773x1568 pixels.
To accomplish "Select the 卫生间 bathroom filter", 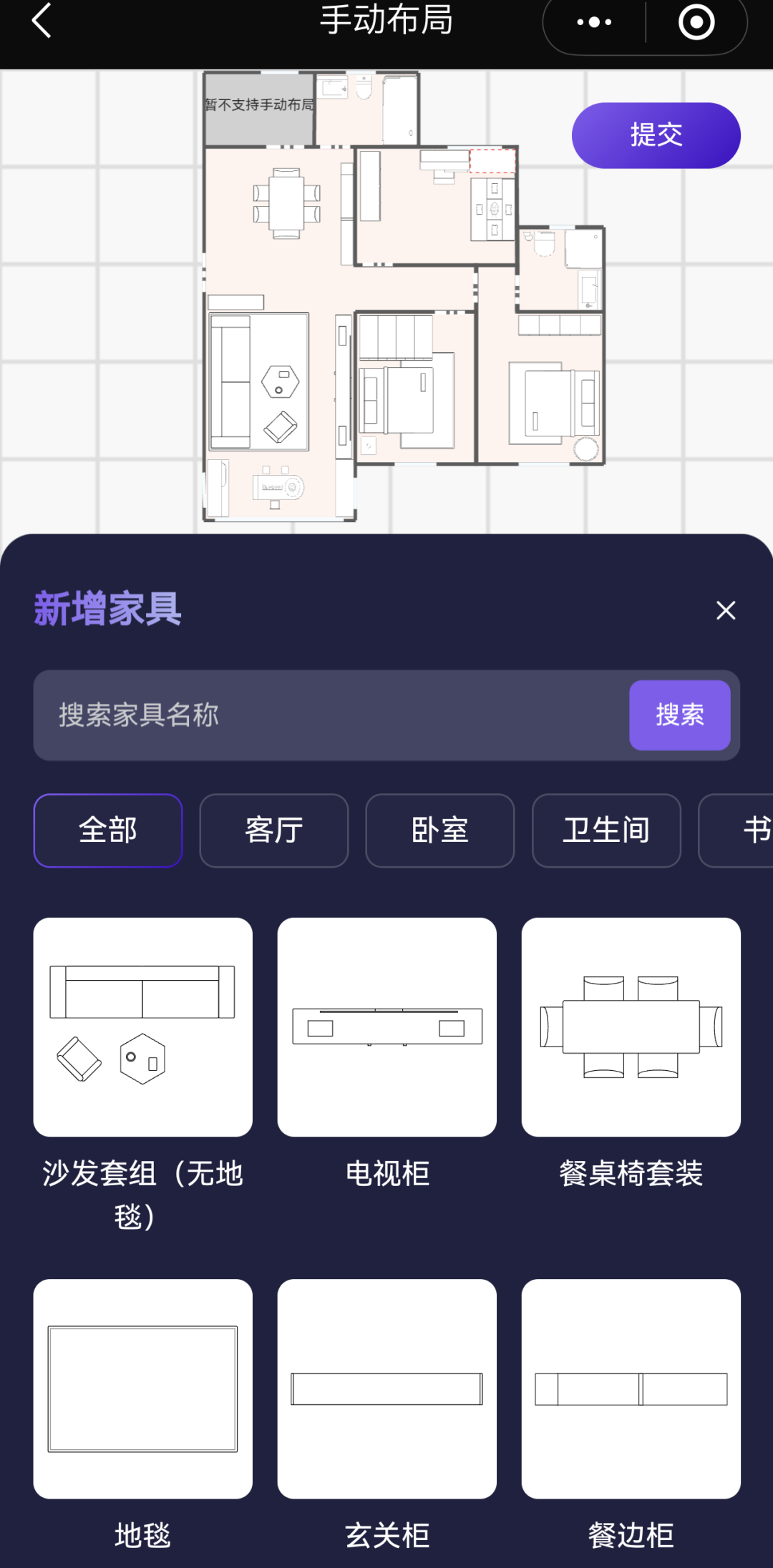I will [606, 830].
